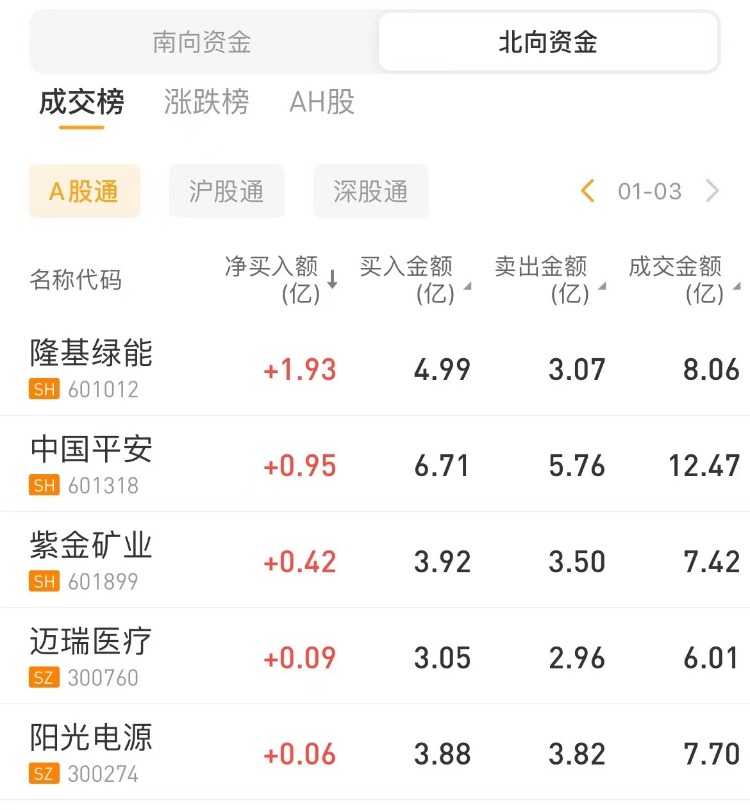Select the 北向资金 segment
This screenshot has width=750, height=810.
click(x=547, y=42)
